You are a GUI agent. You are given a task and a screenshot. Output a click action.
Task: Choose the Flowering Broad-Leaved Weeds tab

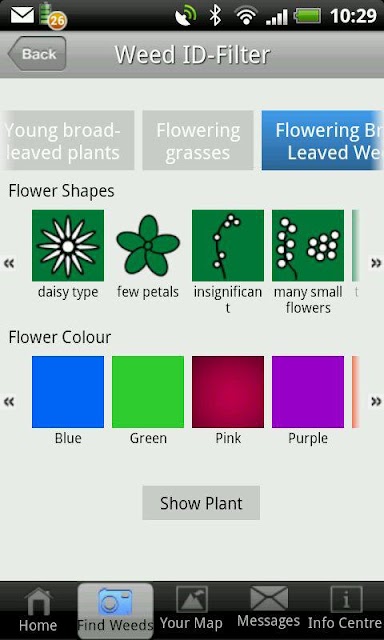tap(323, 140)
